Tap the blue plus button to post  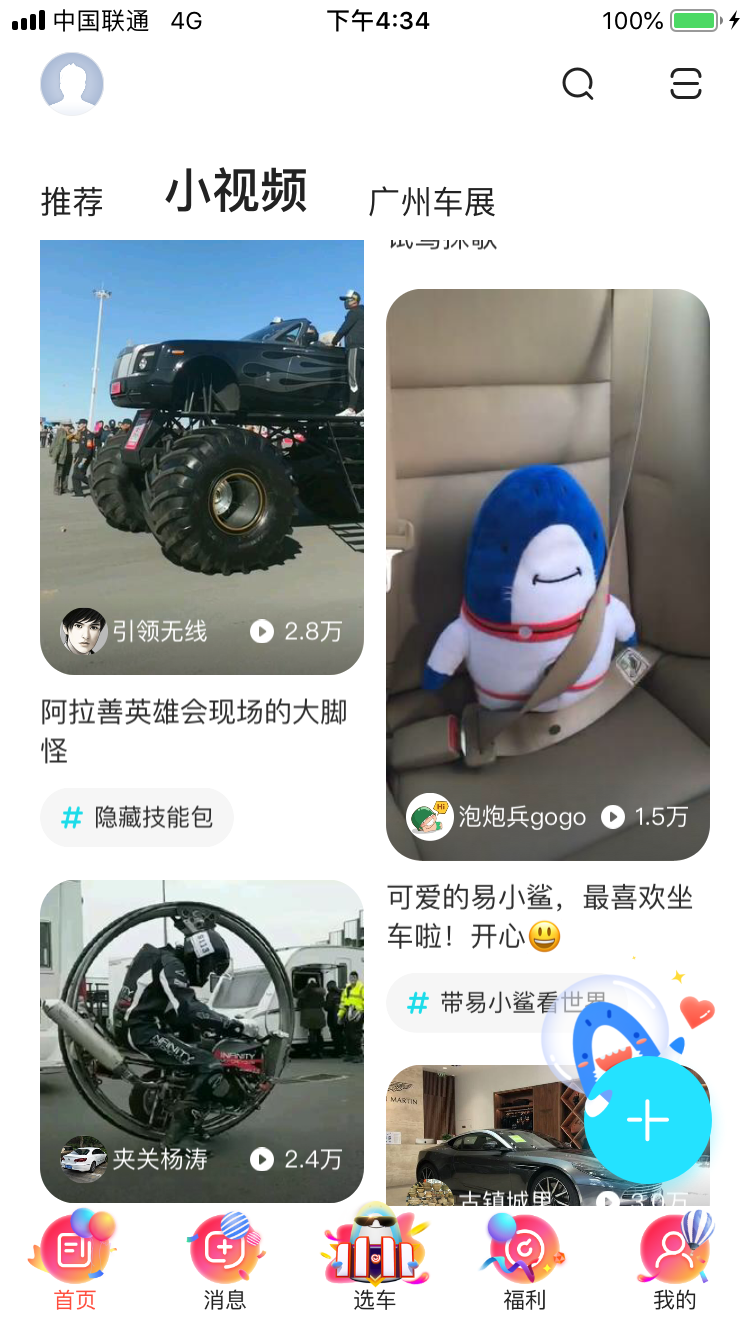click(648, 1120)
